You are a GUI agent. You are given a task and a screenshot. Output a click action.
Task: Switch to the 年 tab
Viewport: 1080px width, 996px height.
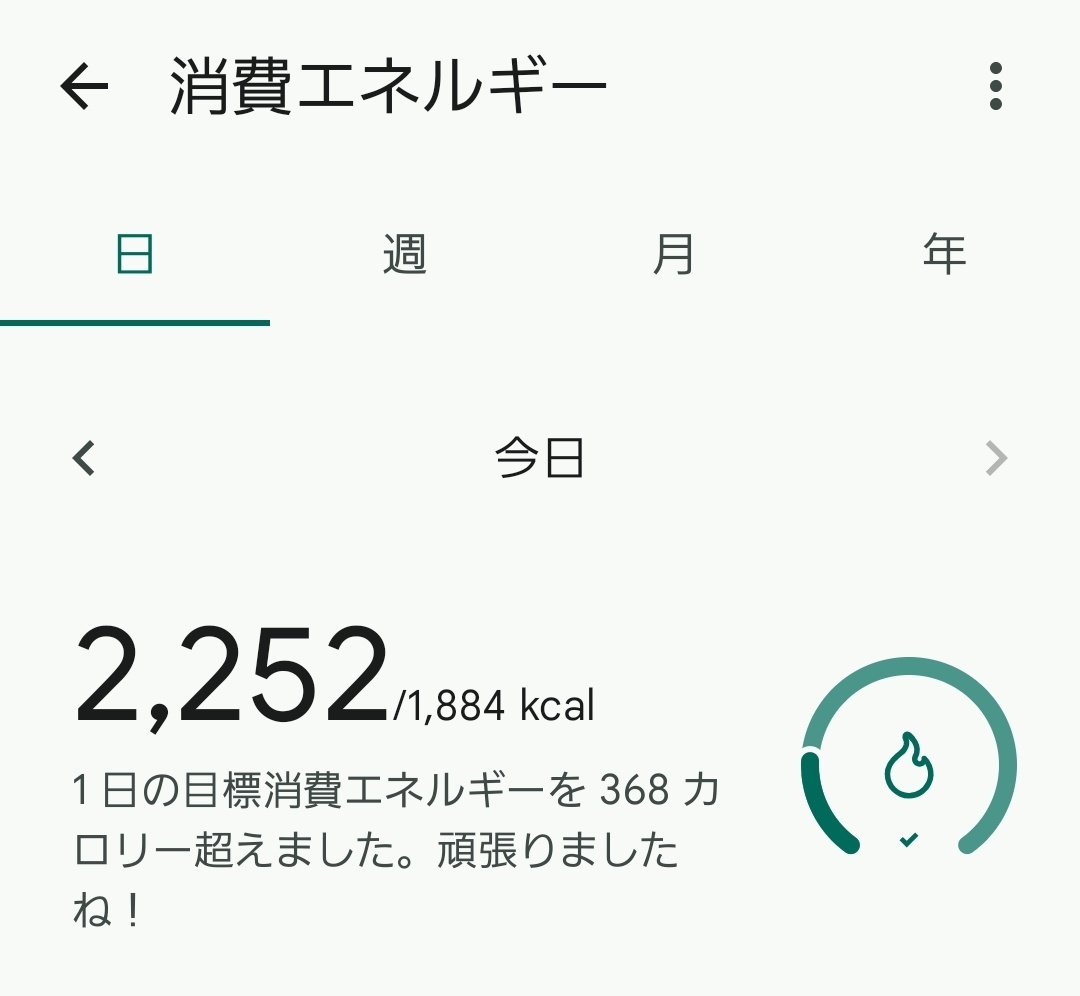(944, 255)
